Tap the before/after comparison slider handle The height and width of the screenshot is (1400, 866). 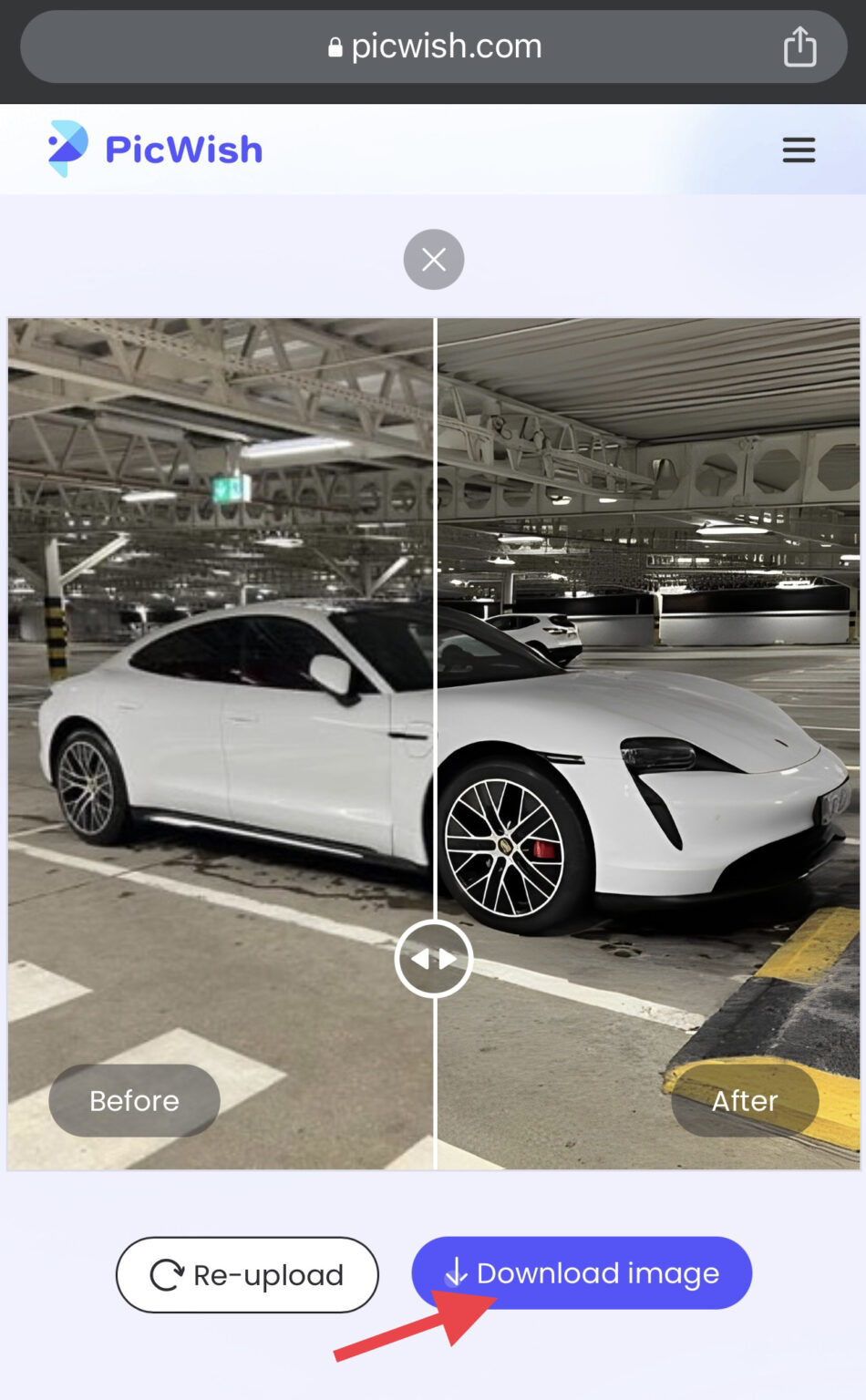point(434,959)
